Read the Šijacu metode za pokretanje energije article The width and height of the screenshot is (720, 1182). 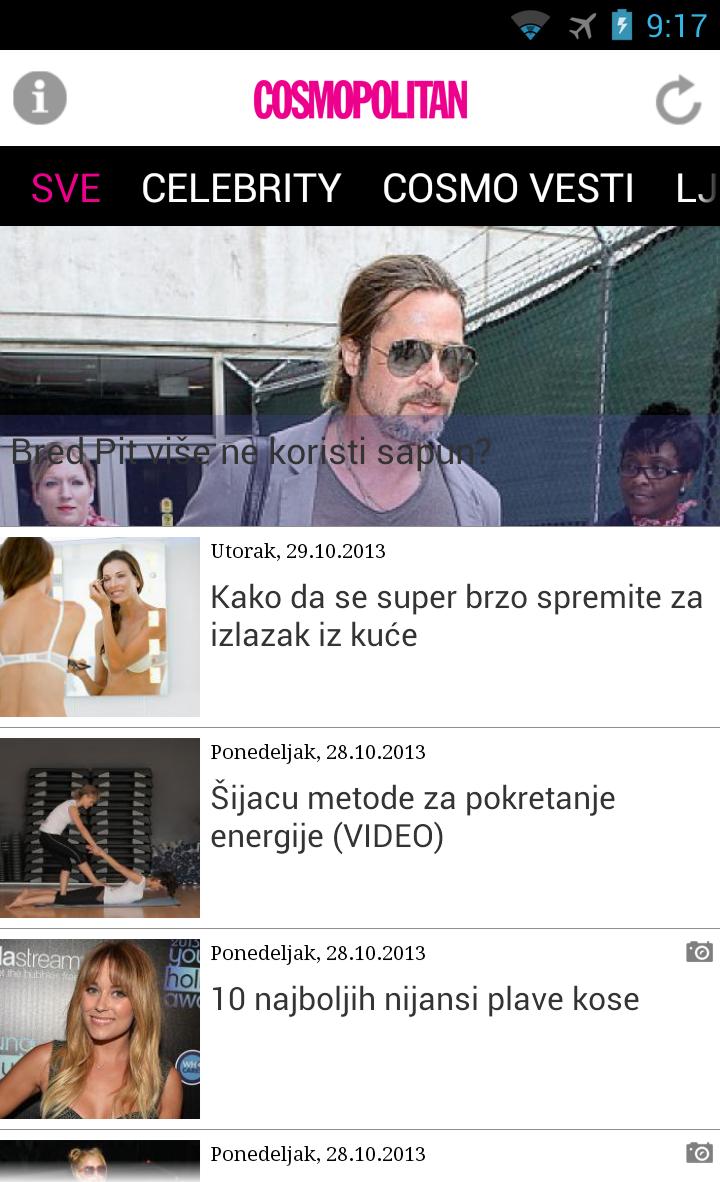point(412,817)
